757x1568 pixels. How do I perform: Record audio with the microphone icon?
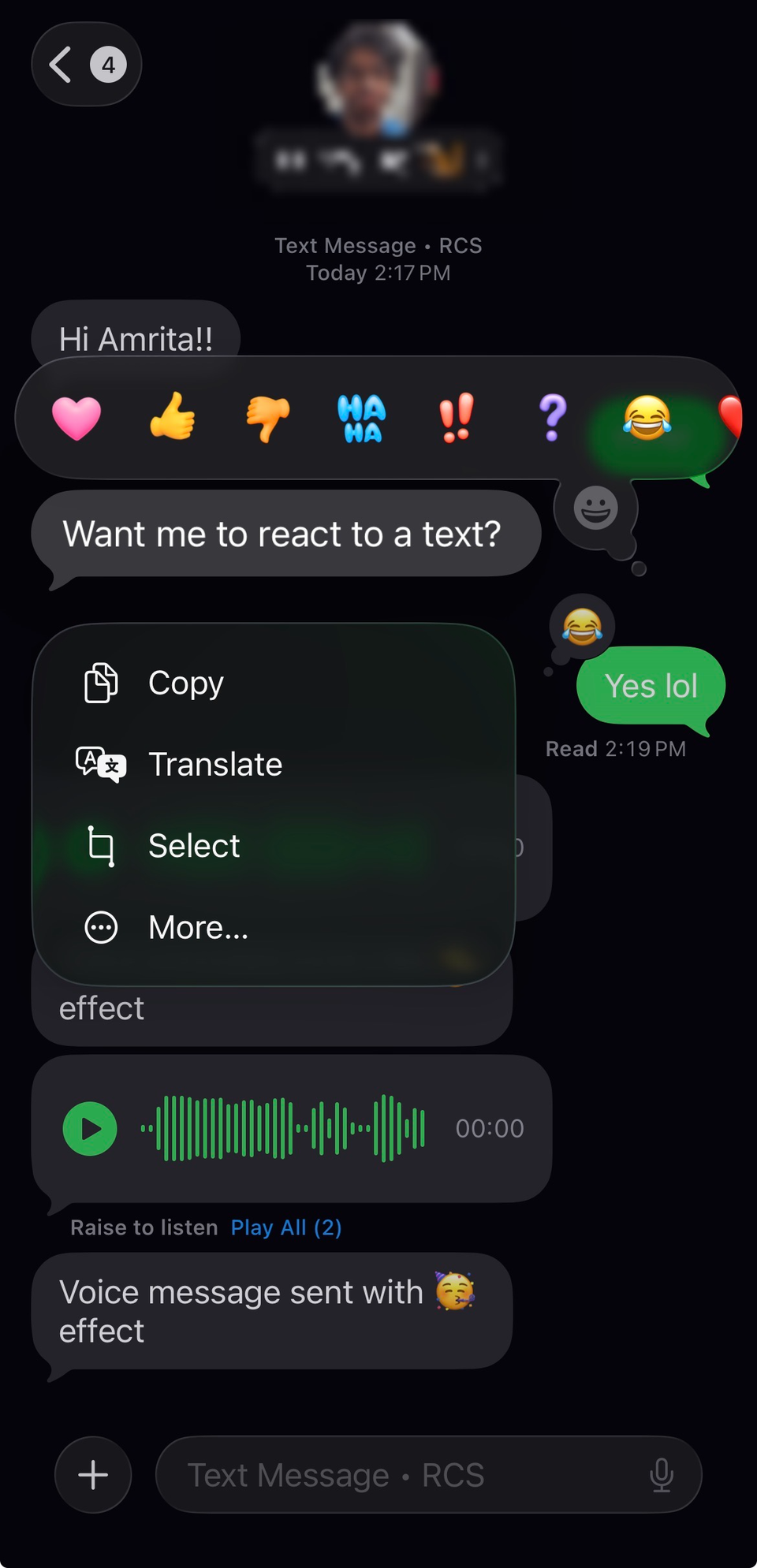661,1475
